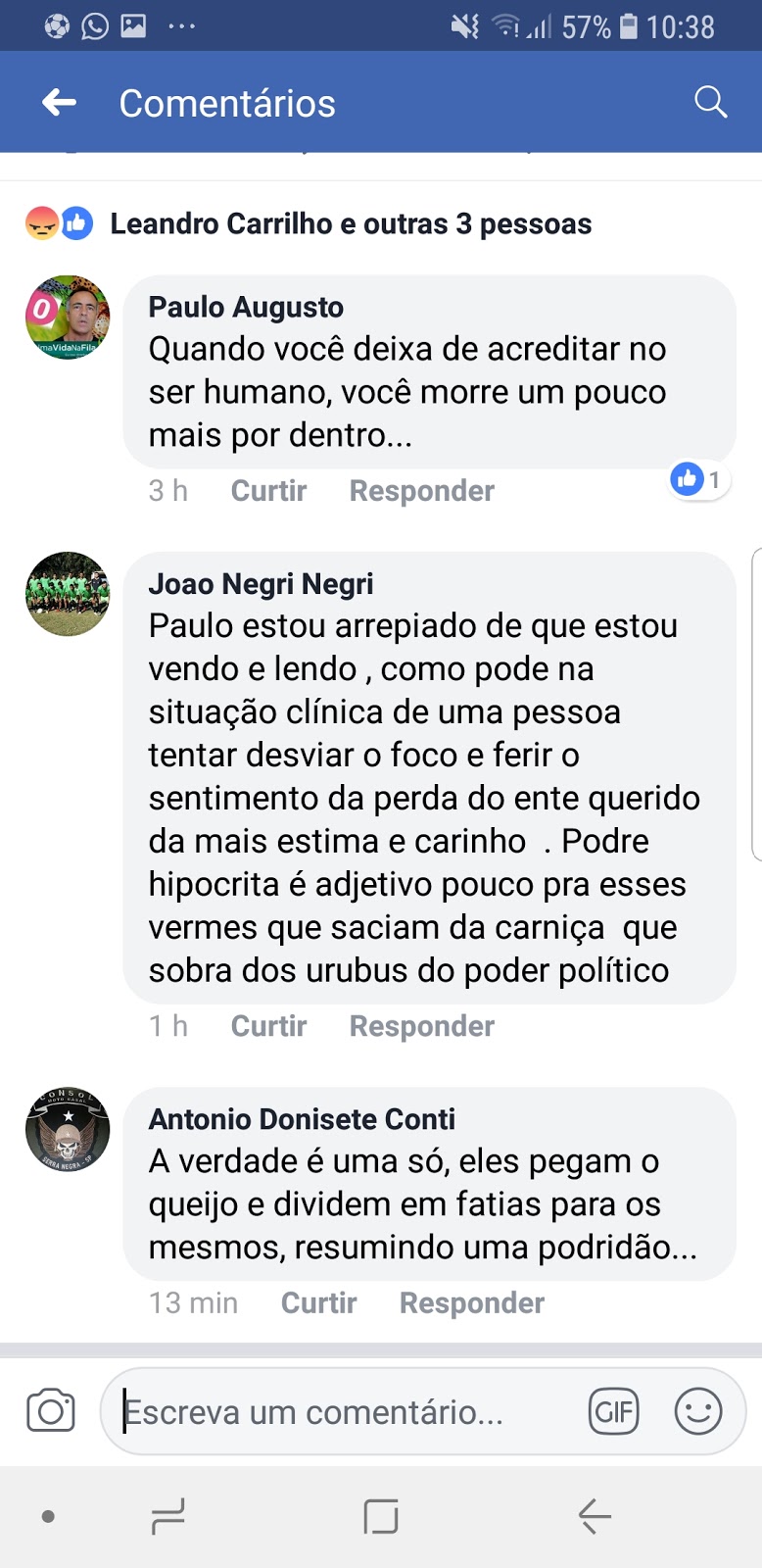This screenshot has height=1568, width=762.
Task: Tap the system back button
Action: 595,1516
